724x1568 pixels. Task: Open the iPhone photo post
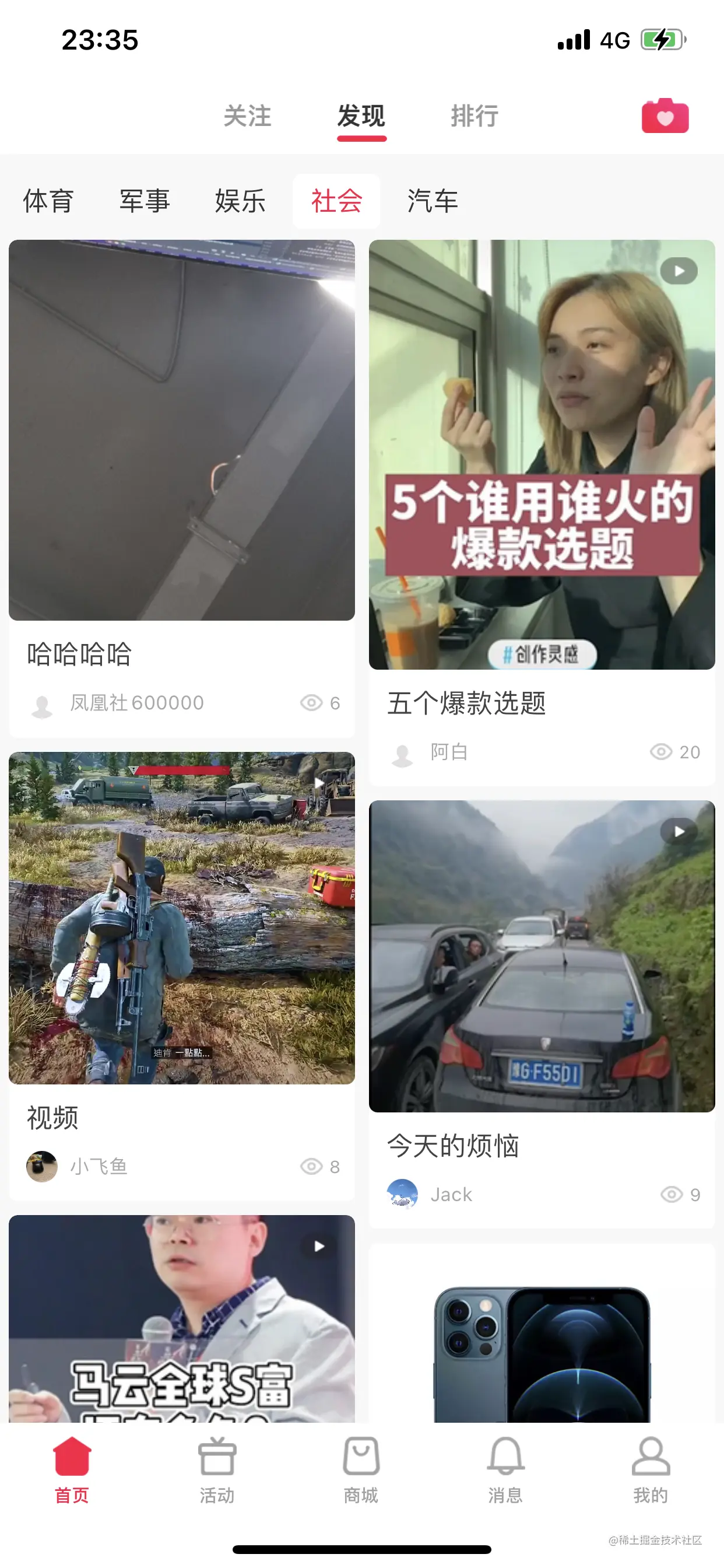542,1339
